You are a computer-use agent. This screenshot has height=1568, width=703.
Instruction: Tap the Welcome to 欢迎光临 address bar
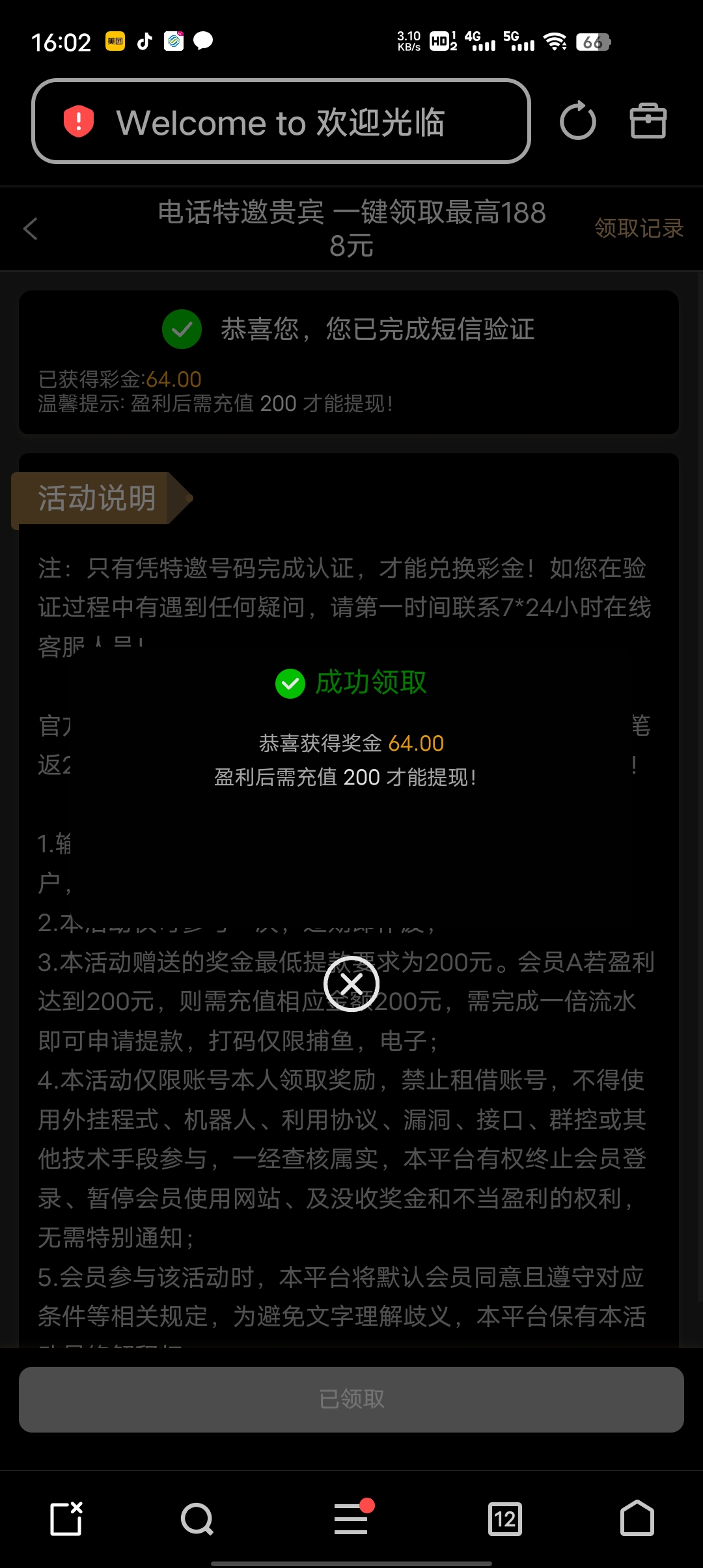point(281,122)
